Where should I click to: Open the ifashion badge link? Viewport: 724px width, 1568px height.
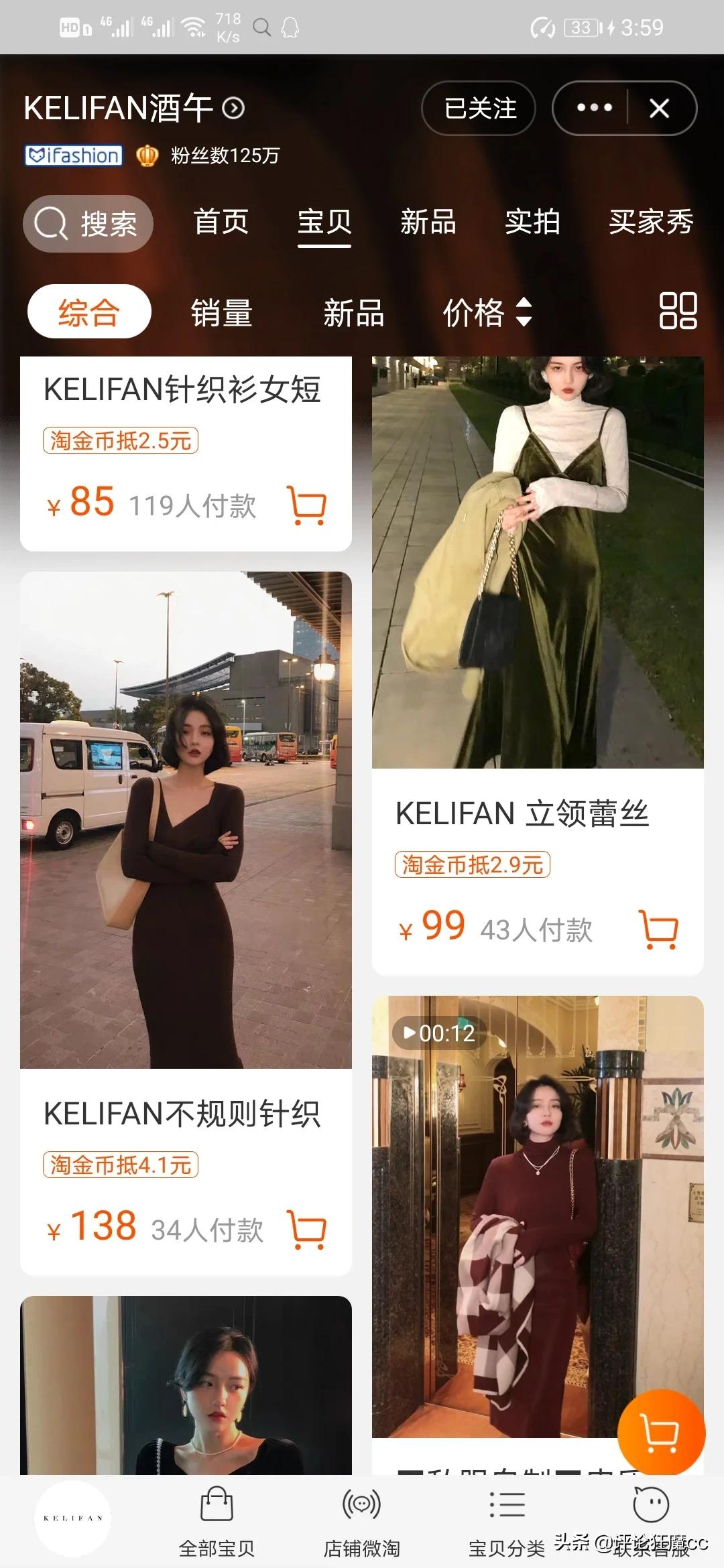(72, 155)
